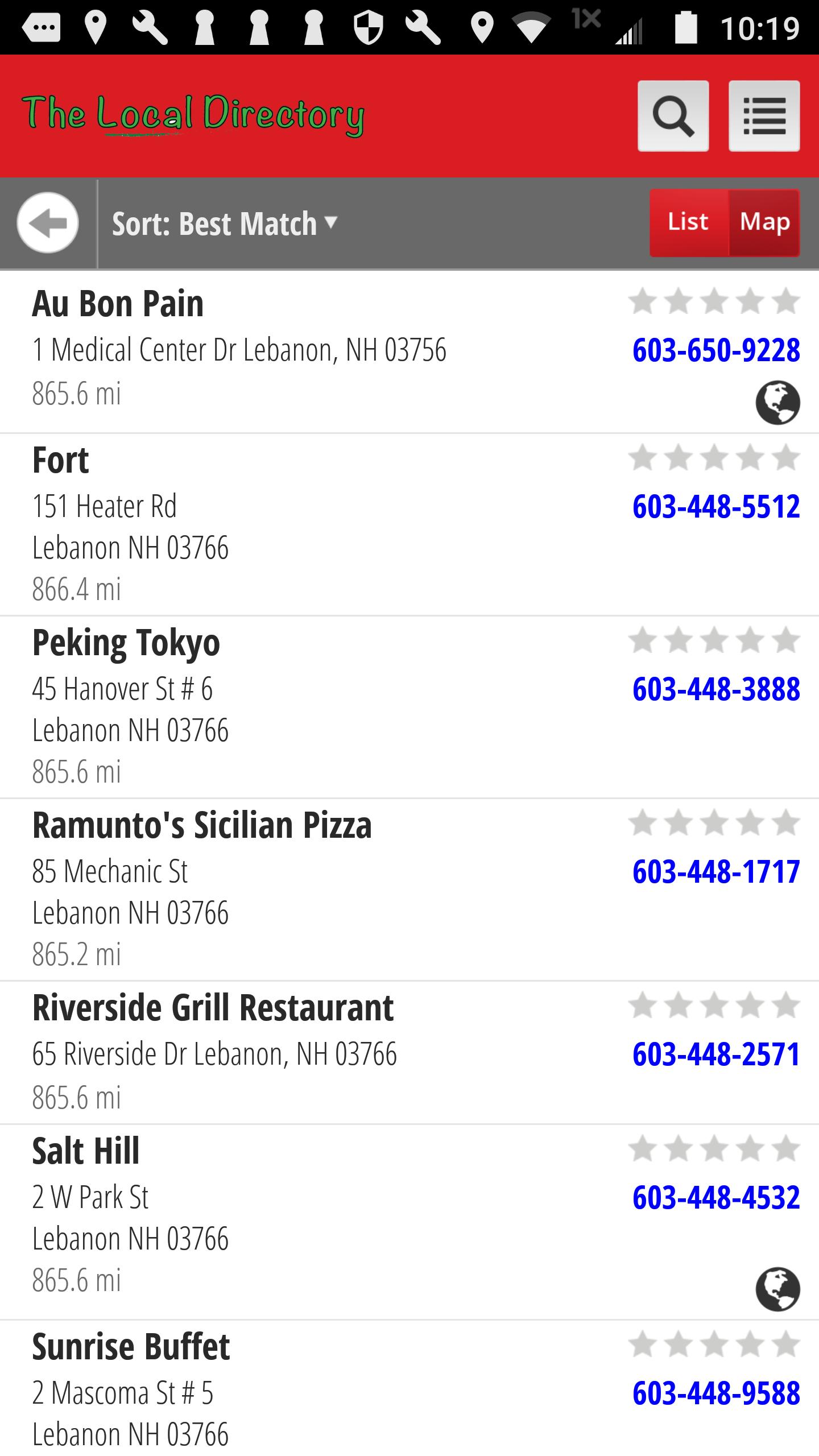The image size is (819, 1456).
Task: Call Sunrise Buffet at 603-448-9588
Action: pyautogui.click(x=715, y=1393)
